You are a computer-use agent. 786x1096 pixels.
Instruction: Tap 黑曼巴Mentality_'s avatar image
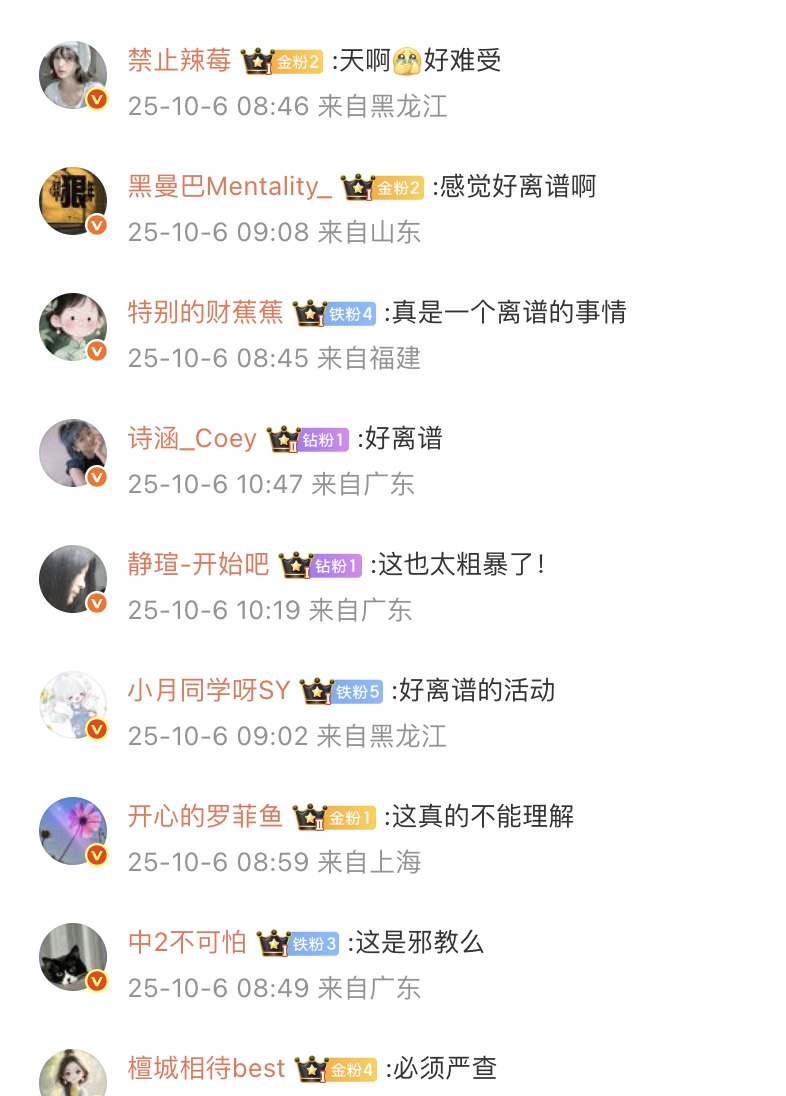point(73,201)
